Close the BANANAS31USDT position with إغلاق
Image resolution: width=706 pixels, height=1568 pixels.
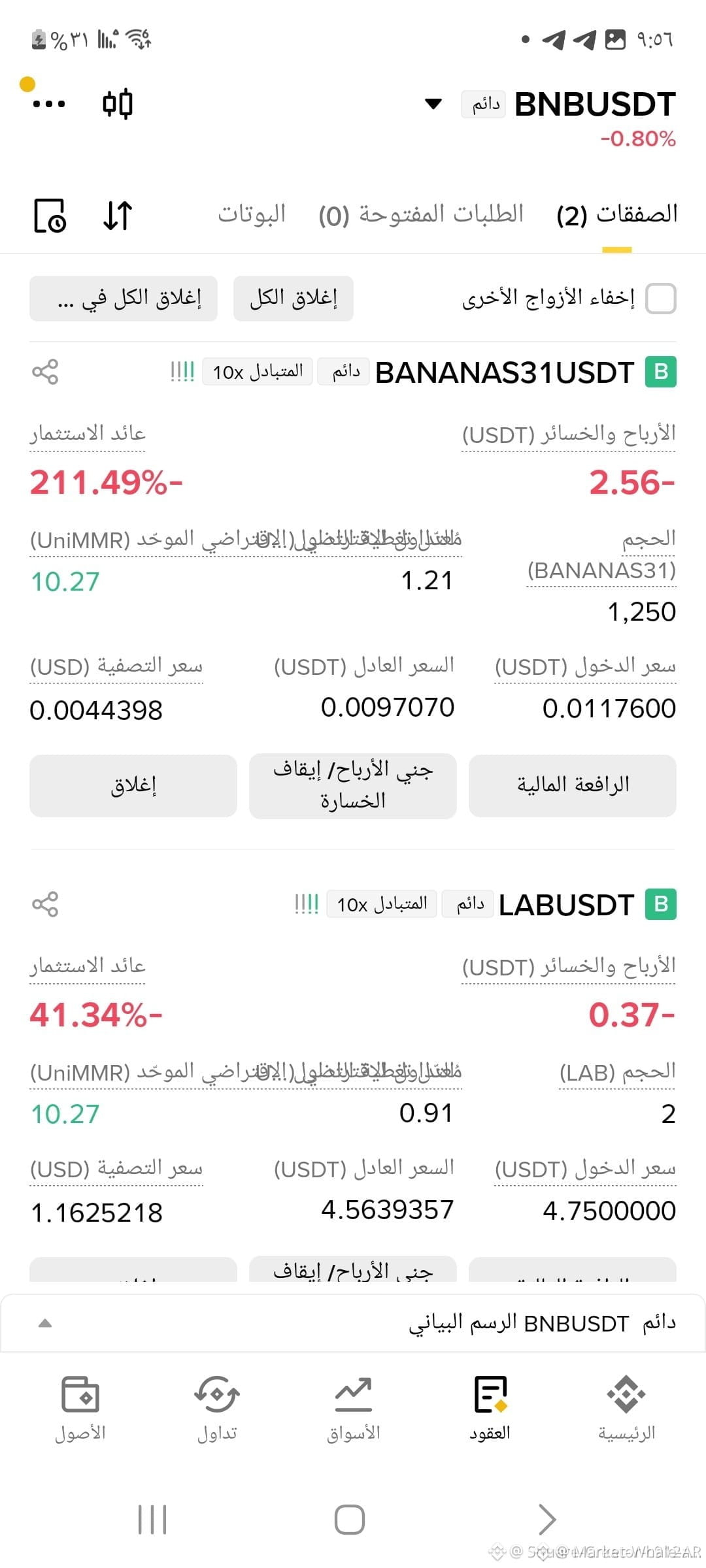click(x=133, y=786)
